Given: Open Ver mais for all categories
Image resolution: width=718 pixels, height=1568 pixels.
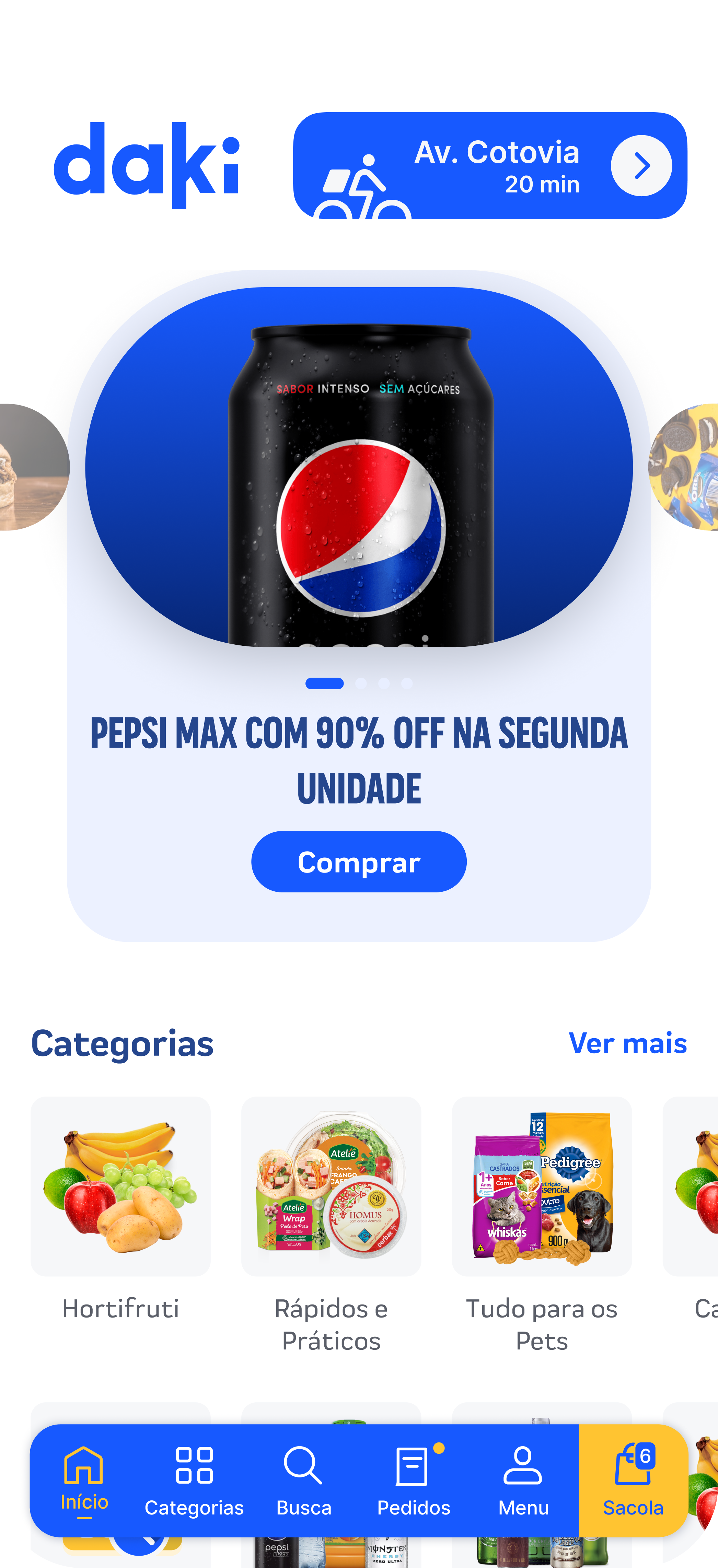Looking at the screenshot, I should pyautogui.click(x=627, y=1043).
